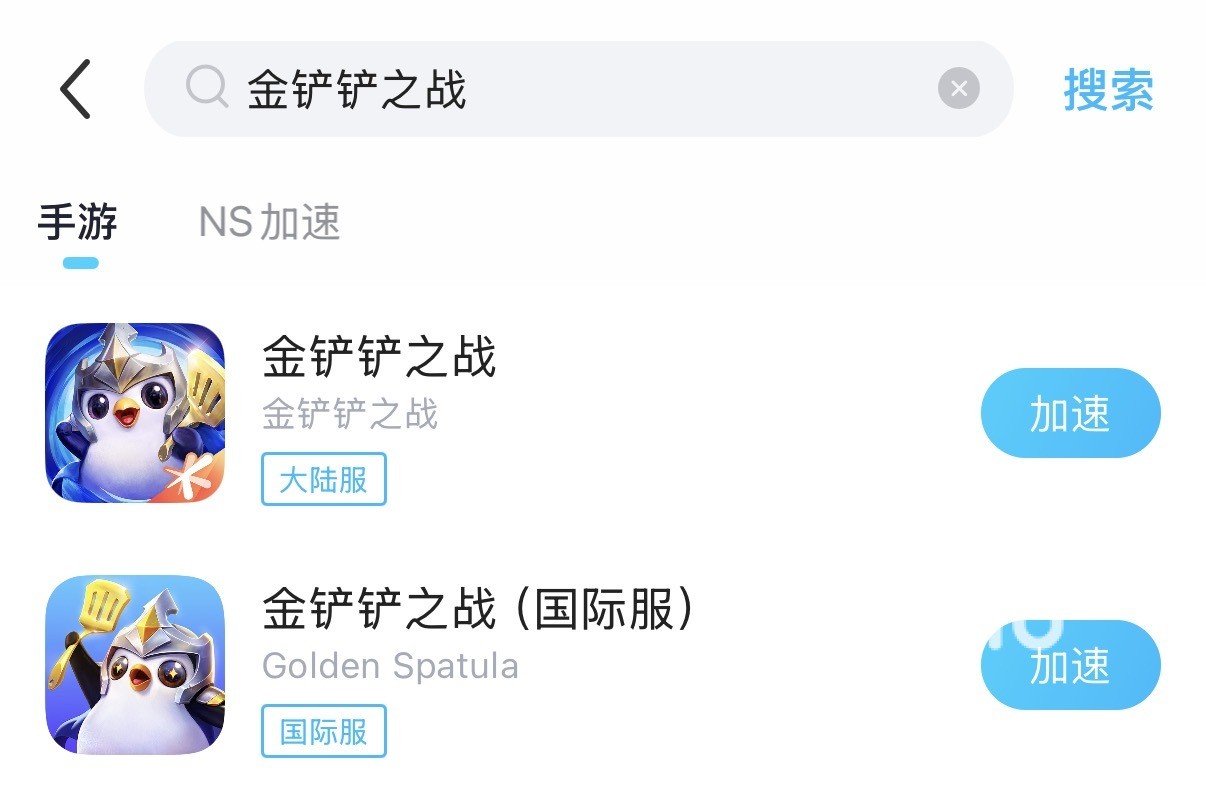
Task: Clear the search text with the X
Action: (x=958, y=90)
